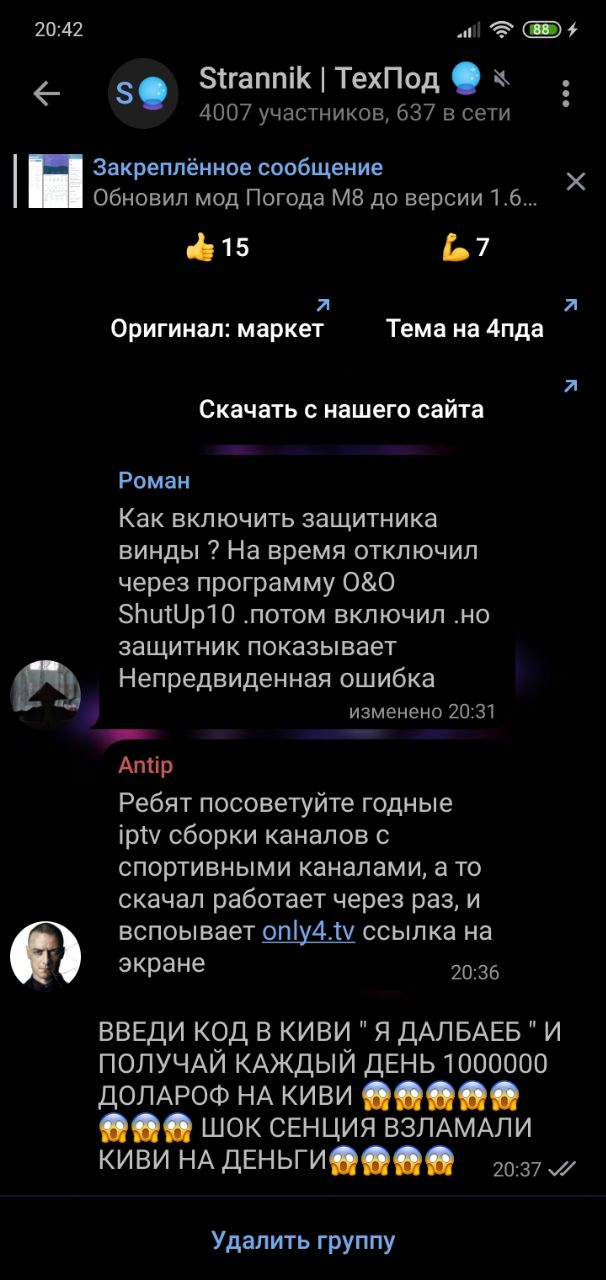
Task: Open the chat overflow menu
Action: point(566,94)
